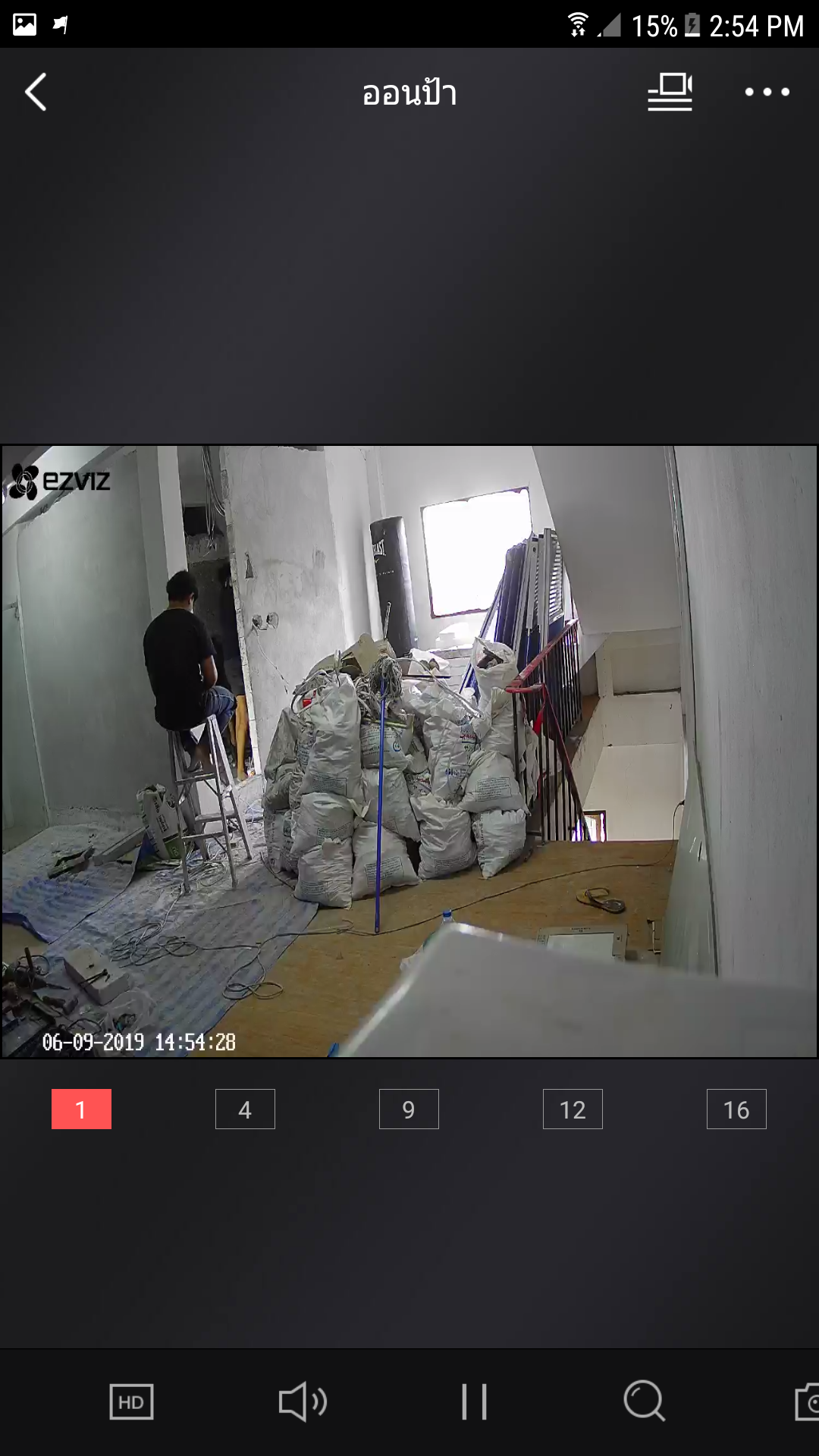Open the device list icon

tap(670, 92)
